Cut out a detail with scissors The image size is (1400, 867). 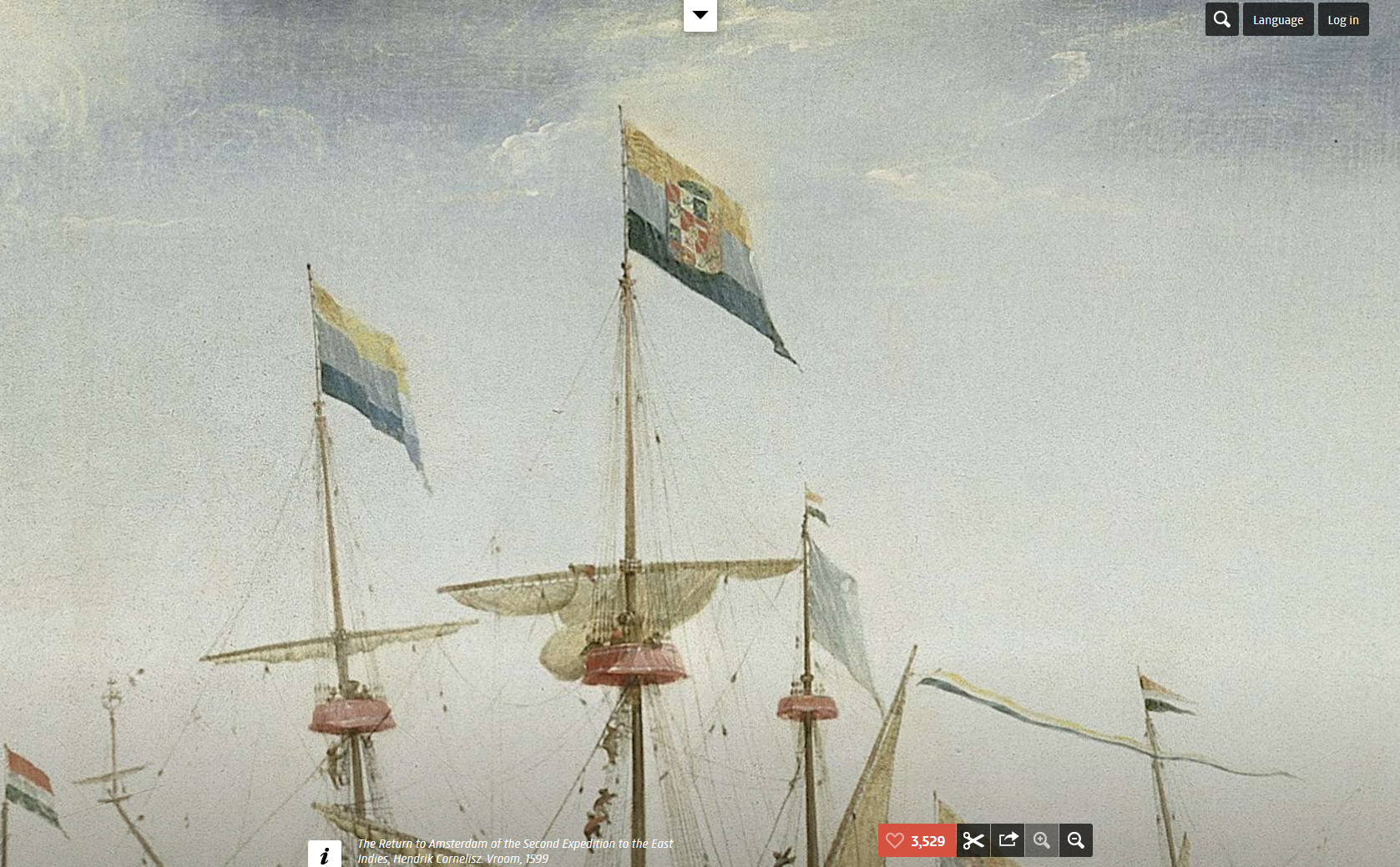tap(973, 840)
